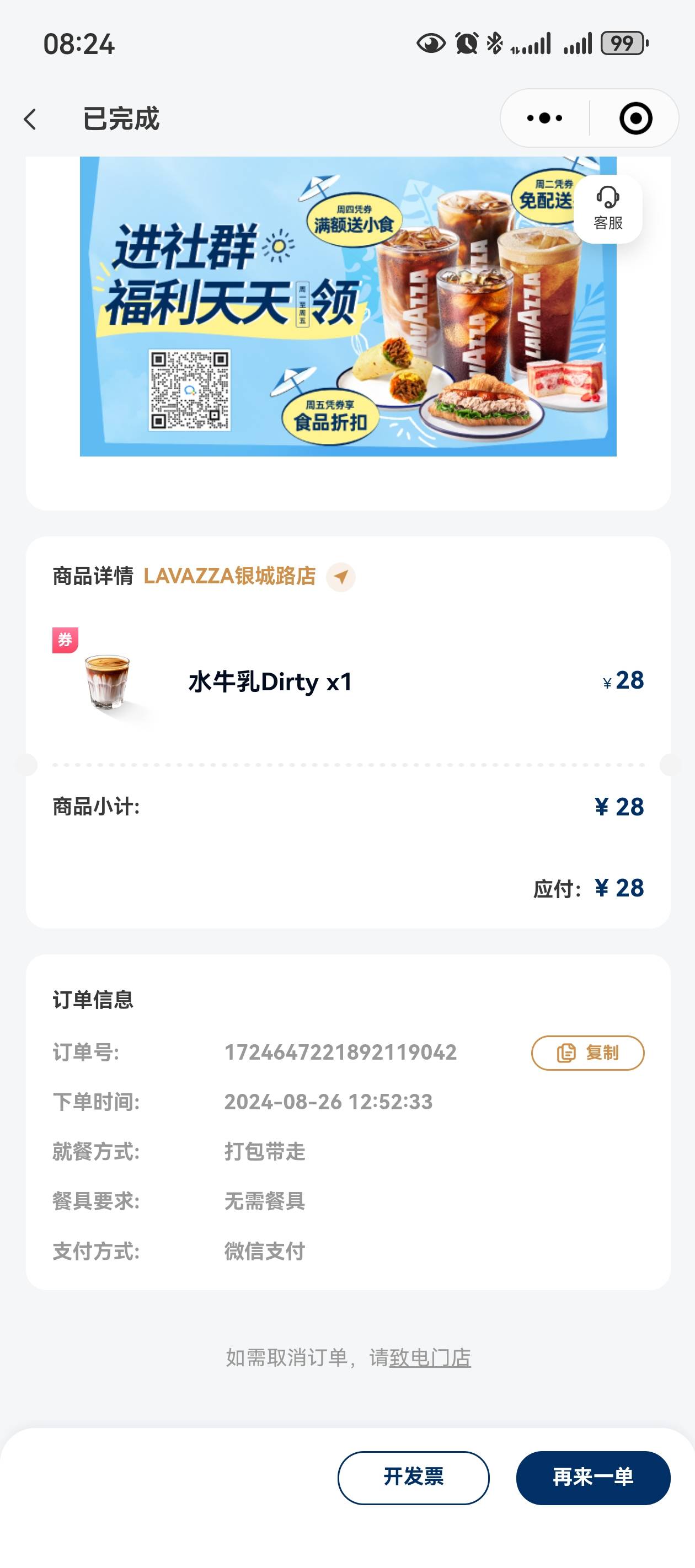
Task: Reorder with 再来一单
Action: click(594, 1477)
